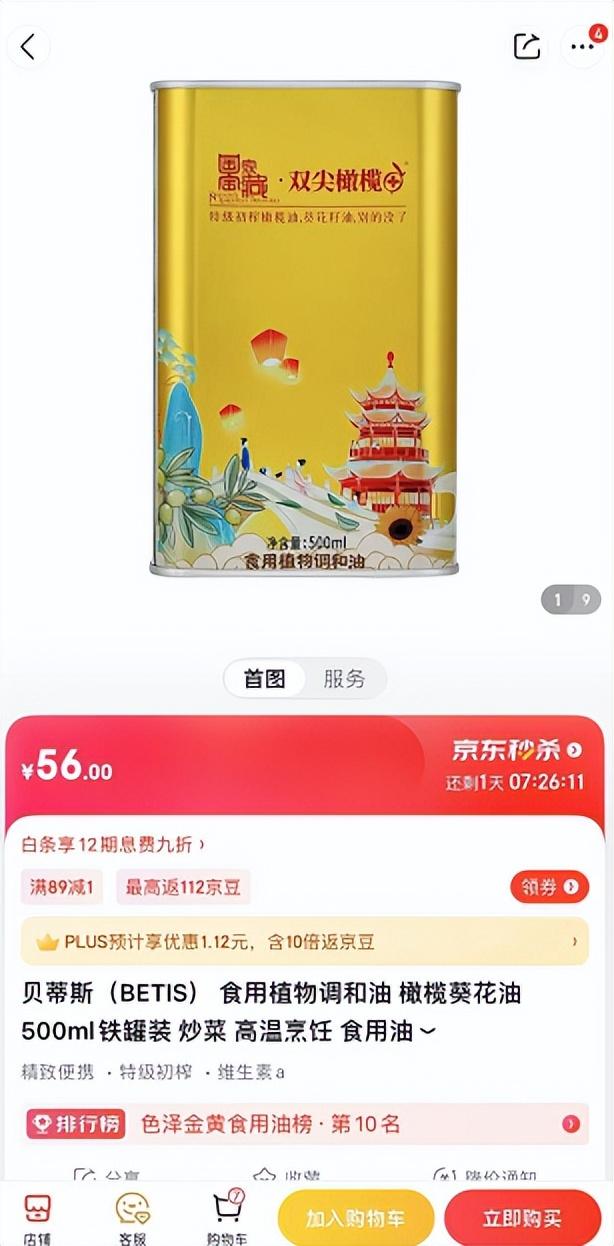
Task: Open the 购物车 shopping cart
Action: [x=227, y=1216]
